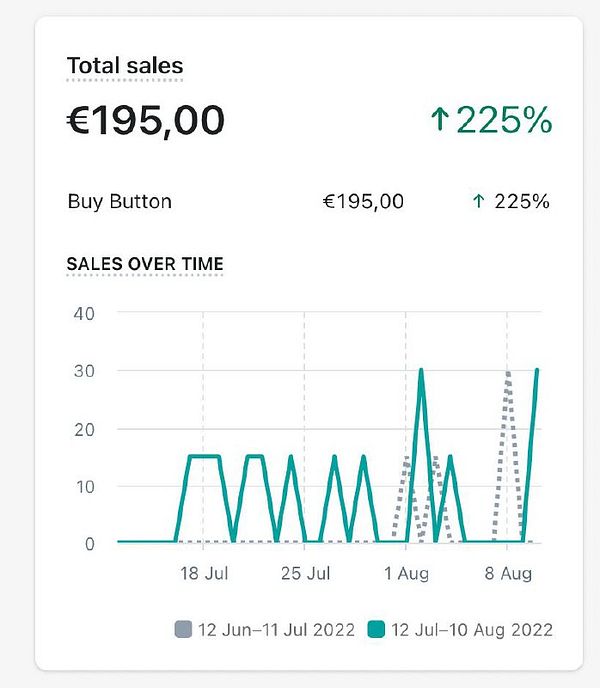Open the Total sales report heading
This screenshot has height=688, width=600.
(x=125, y=66)
